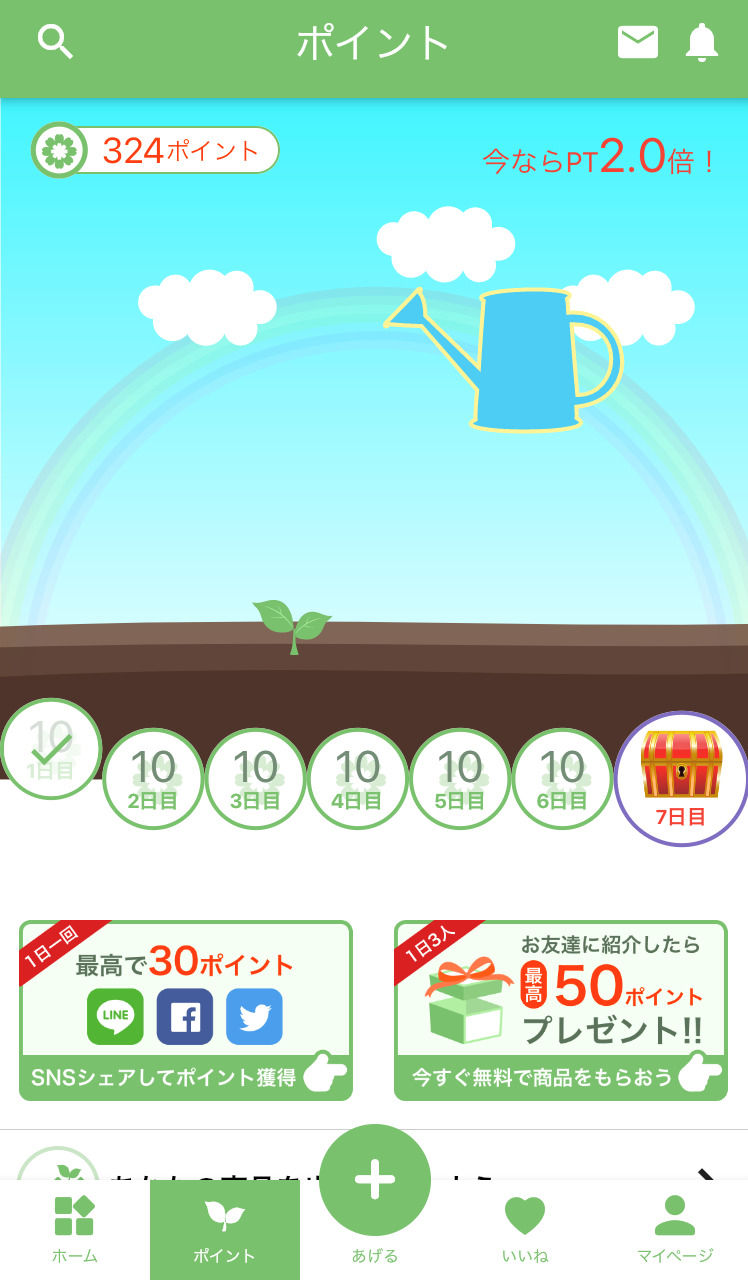Open search from the top bar
This screenshot has width=748, height=1280.
55,42
